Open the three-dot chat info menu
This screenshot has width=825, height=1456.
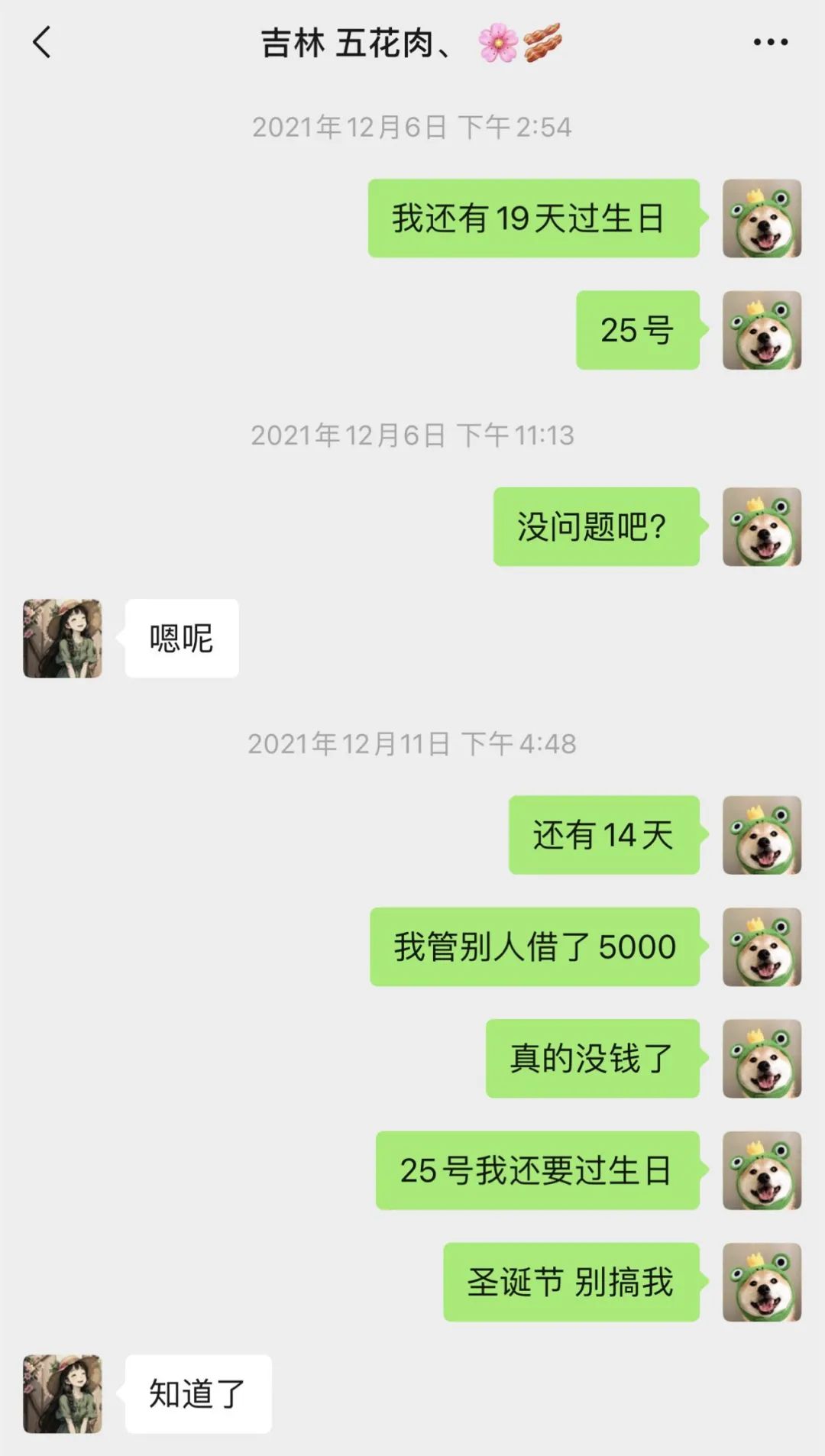point(770,42)
